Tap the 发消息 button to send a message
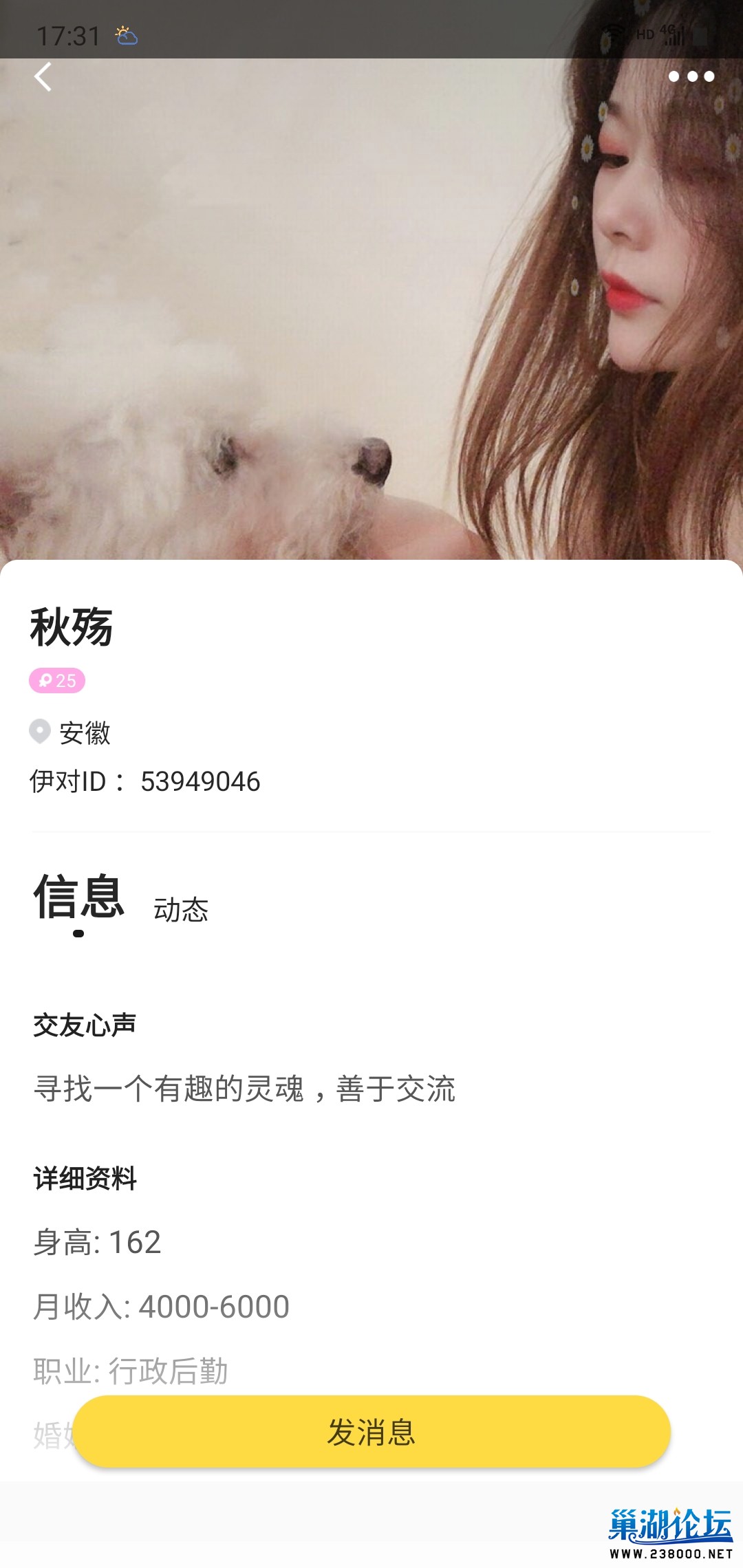This screenshot has width=743, height=1568. 371,1433
